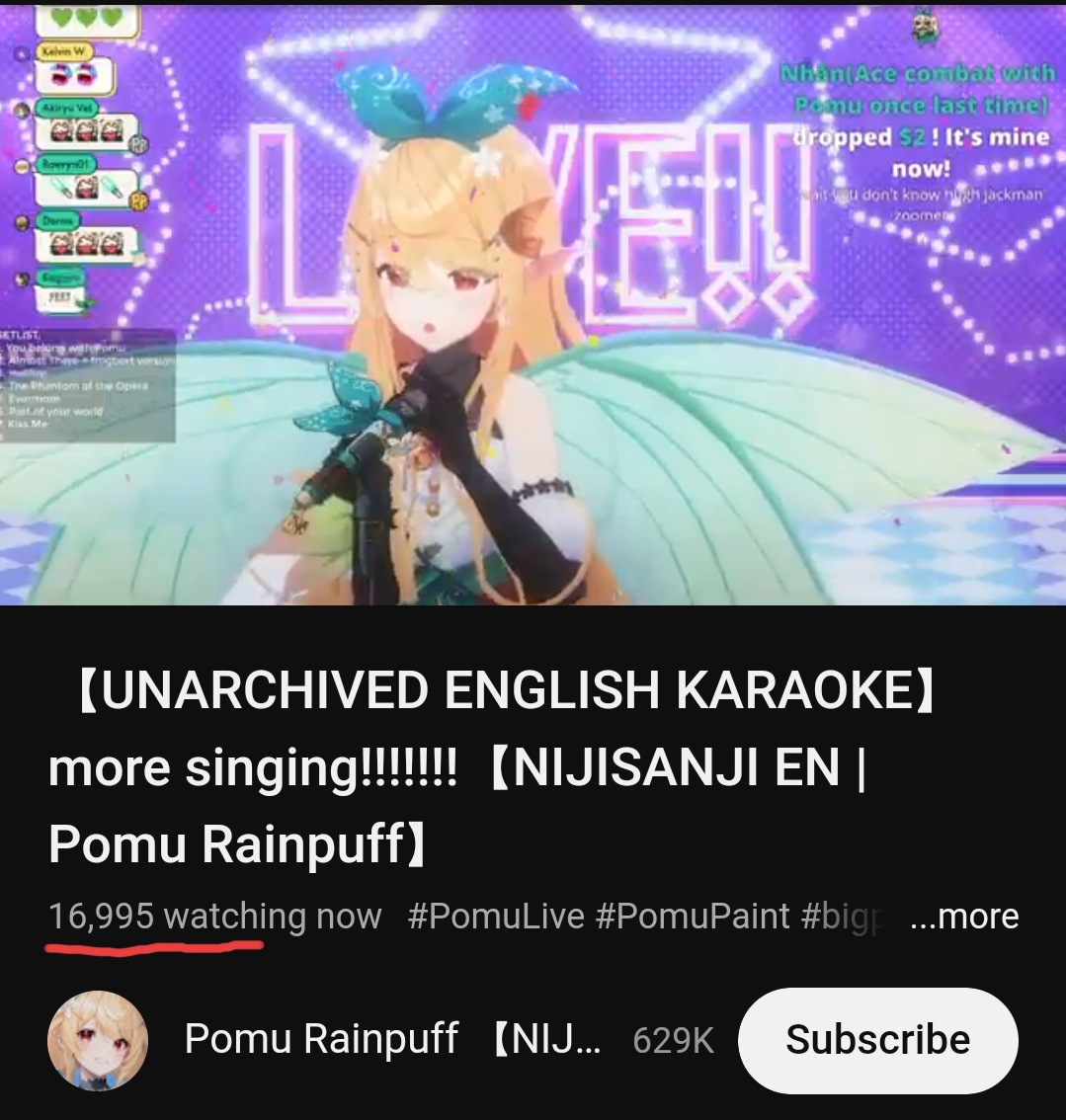Open the #PomuPaint hashtag
Screen dimensions: 1066x1120
(693, 917)
